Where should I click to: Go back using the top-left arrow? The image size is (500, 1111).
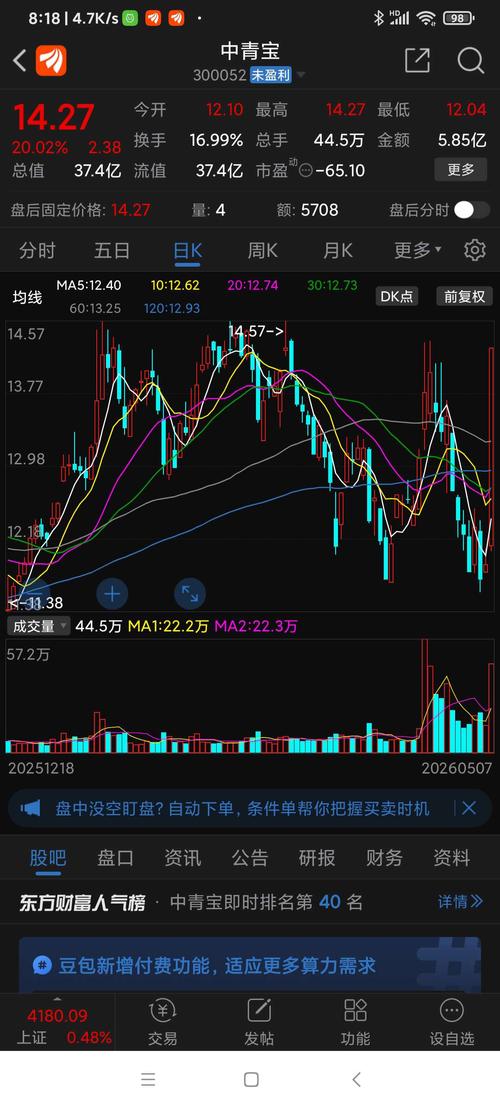(19, 61)
